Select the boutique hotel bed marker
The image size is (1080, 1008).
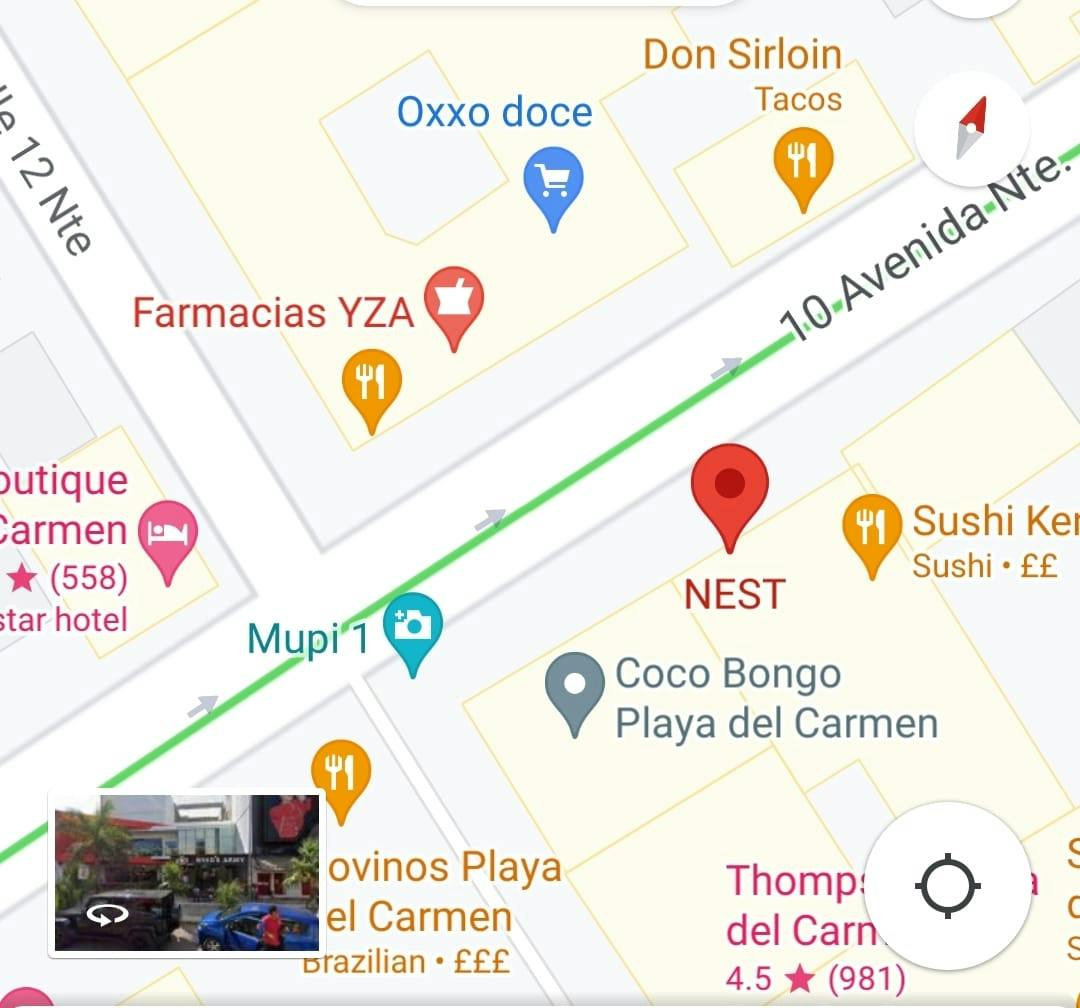tap(167, 533)
